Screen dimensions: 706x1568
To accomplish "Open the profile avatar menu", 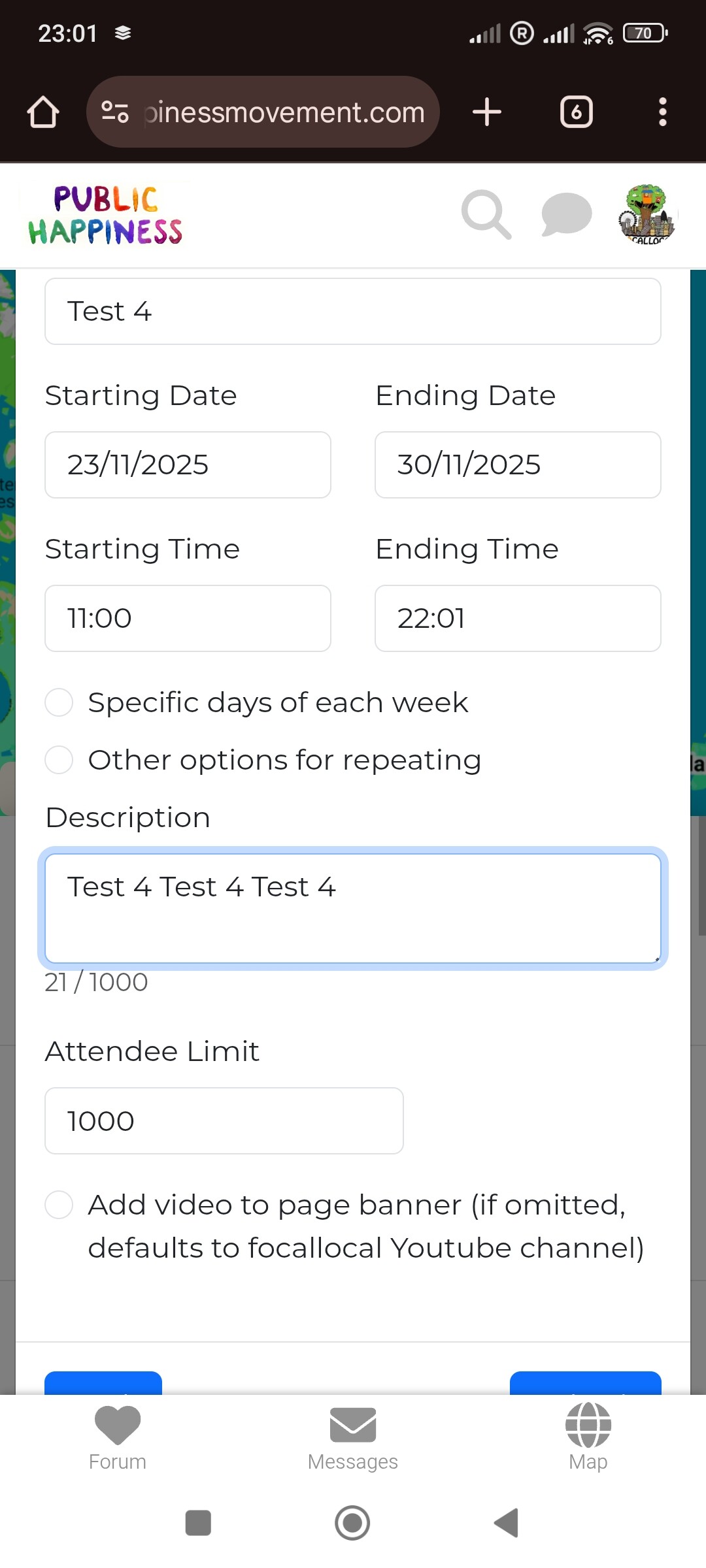I will (x=647, y=215).
